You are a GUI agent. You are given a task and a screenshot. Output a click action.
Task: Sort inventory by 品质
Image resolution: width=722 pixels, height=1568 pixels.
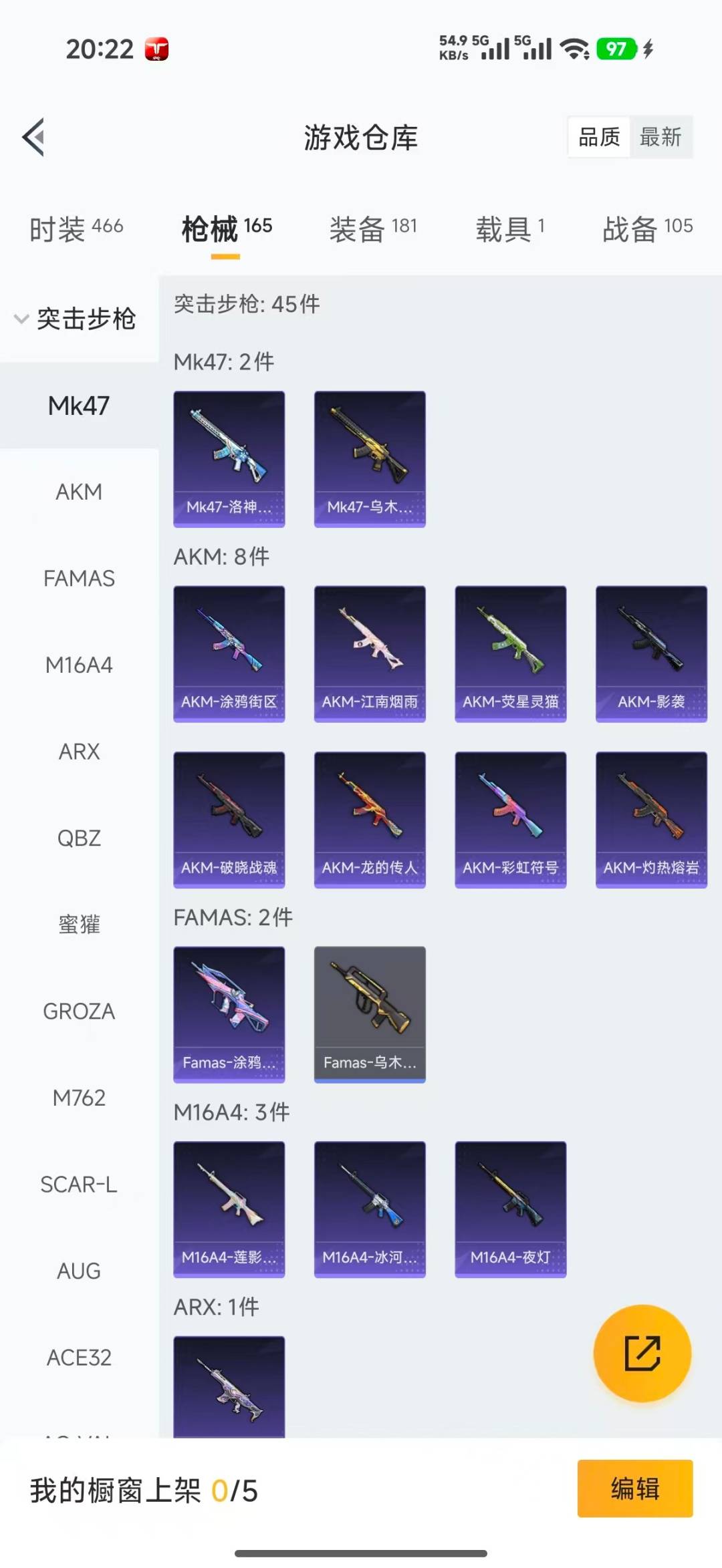click(x=599, y=137)
